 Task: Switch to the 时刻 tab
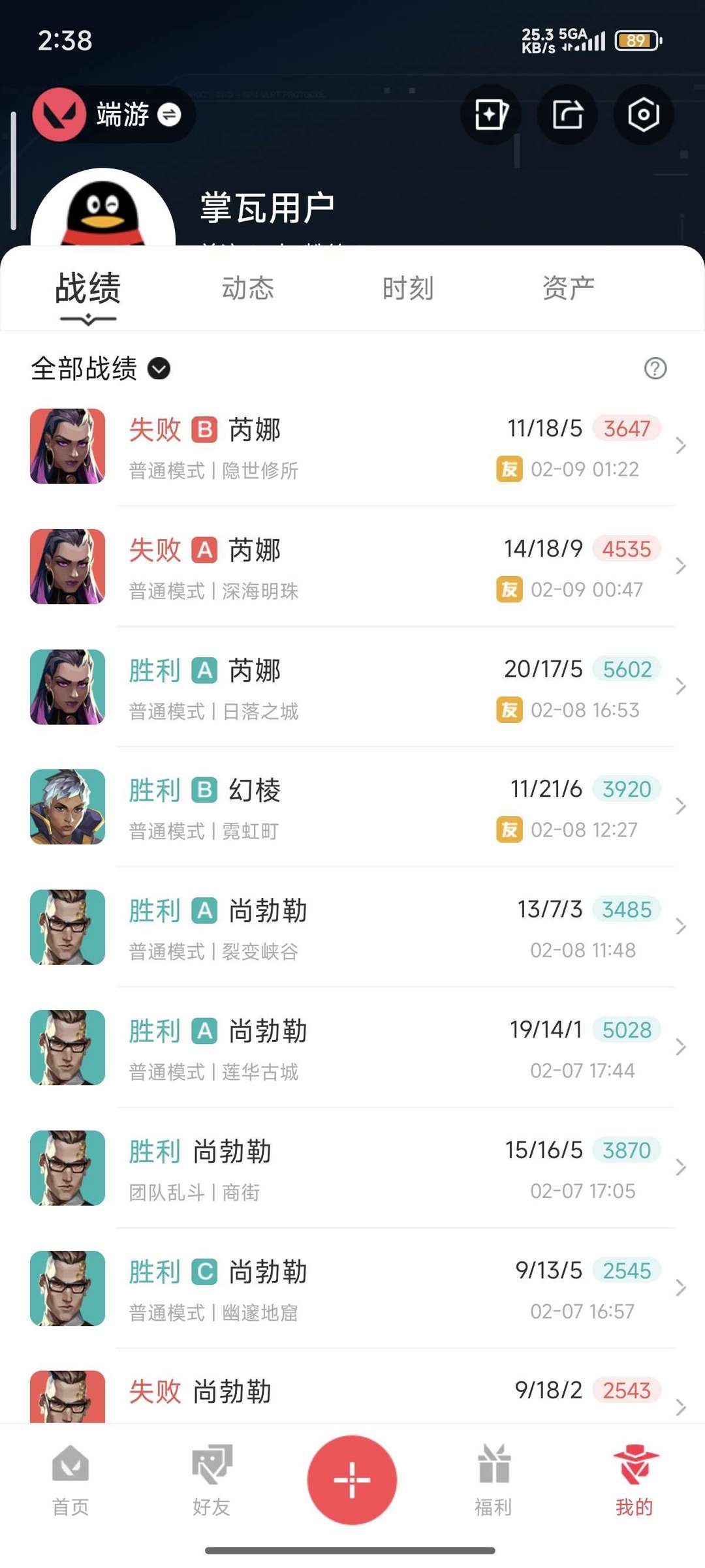pos(408,288)
